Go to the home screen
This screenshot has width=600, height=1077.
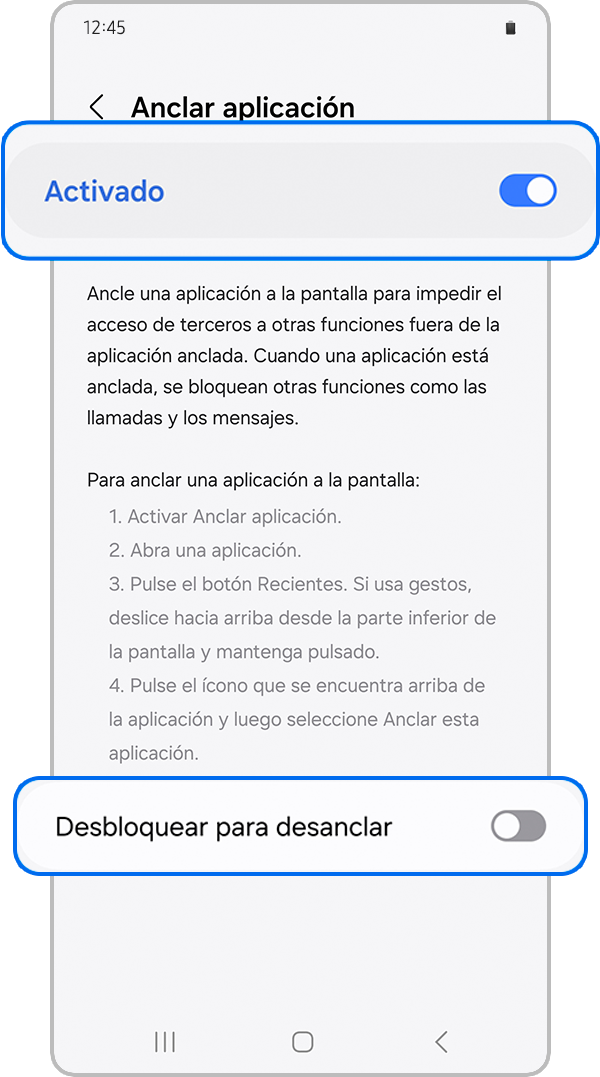[302, 1042]
